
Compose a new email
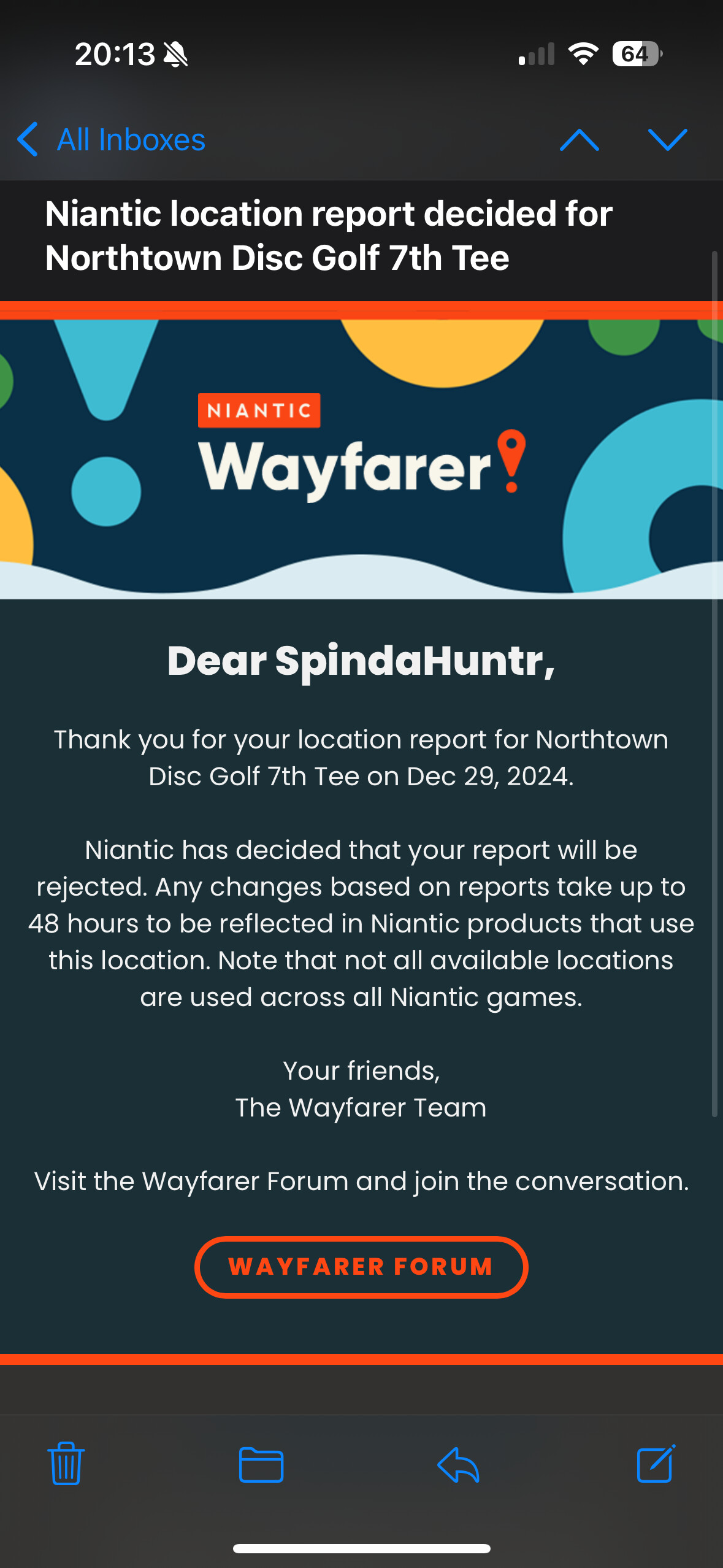pos(656,1463)
